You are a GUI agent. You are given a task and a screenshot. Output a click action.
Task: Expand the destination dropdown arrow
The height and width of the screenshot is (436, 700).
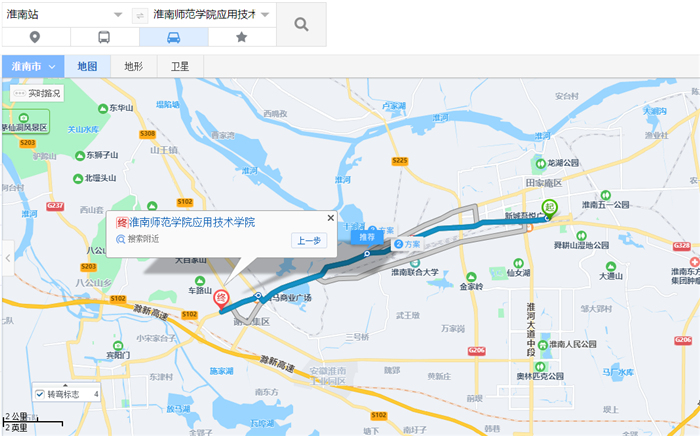266,16
